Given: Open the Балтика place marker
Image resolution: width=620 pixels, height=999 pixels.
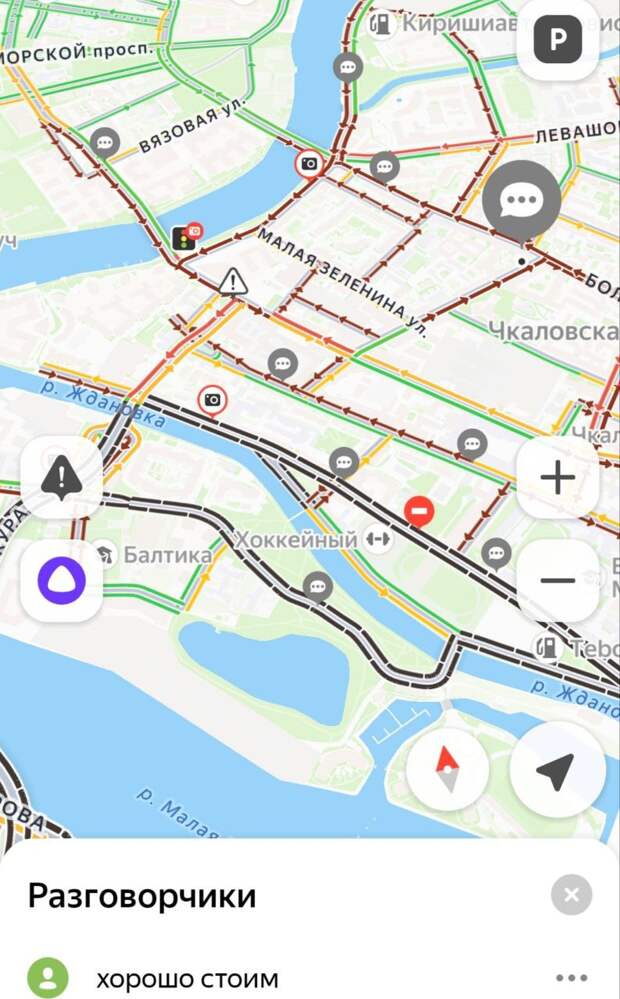Looking at the screenshot, I should [104, 553].
